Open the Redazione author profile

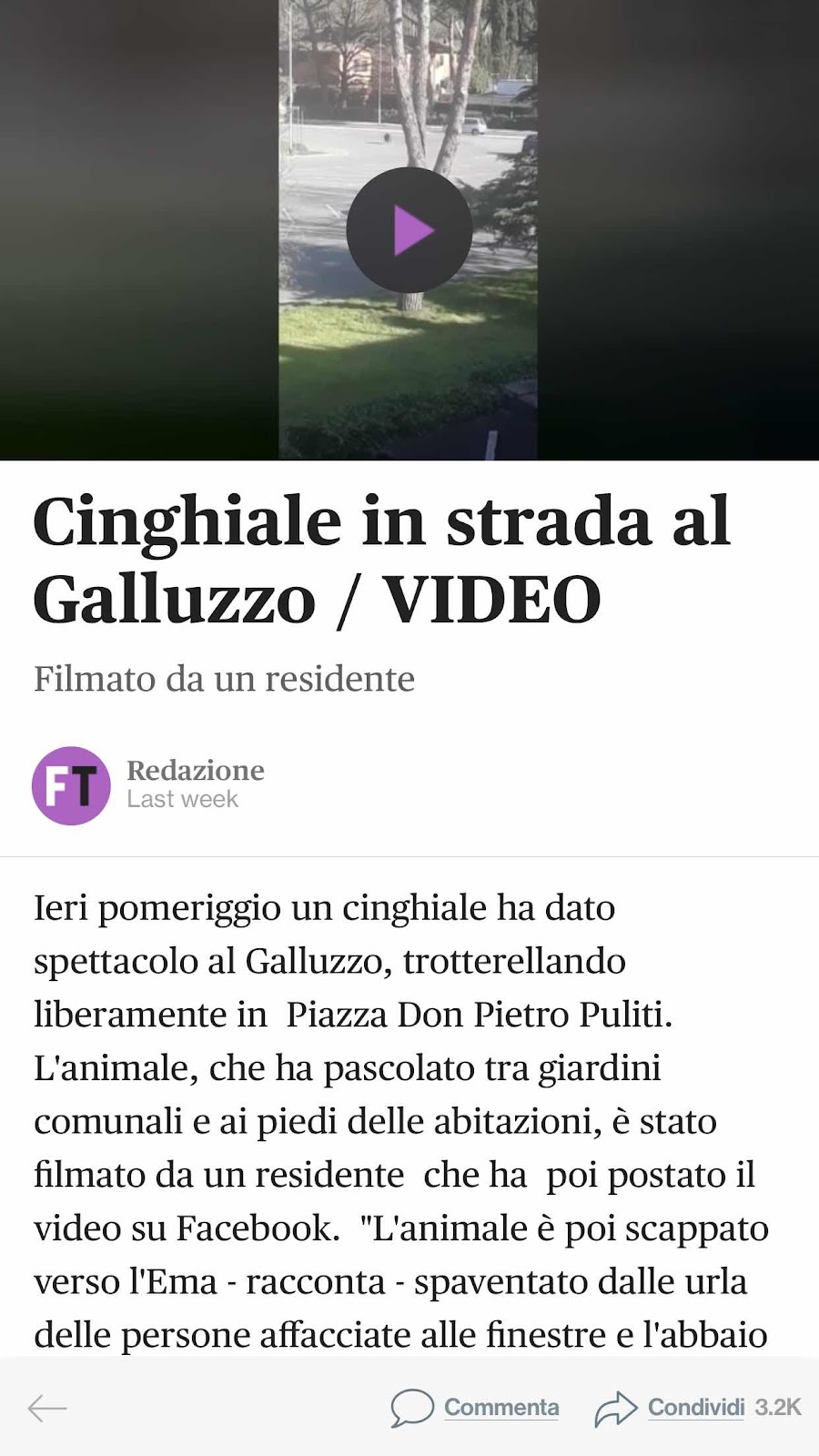coord(196,770)
